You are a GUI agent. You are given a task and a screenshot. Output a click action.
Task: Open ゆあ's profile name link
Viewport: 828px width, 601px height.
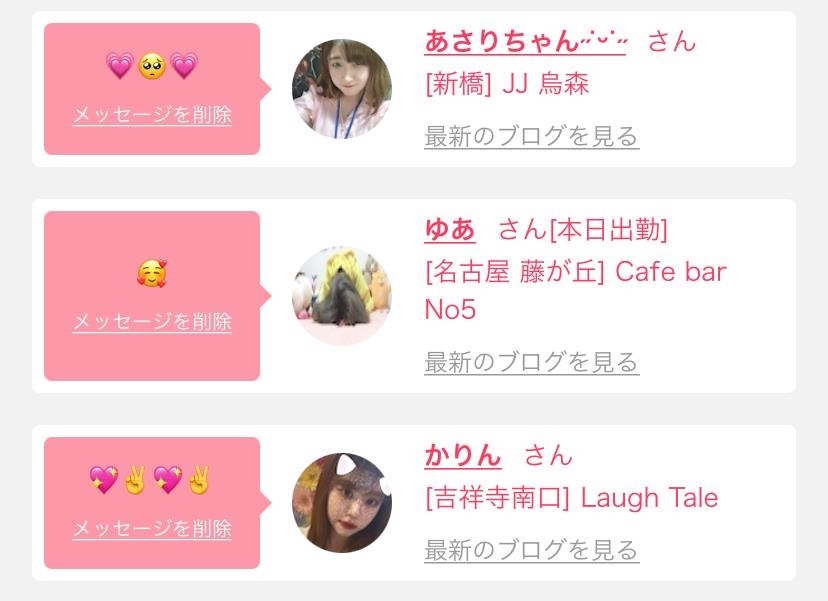450,229
